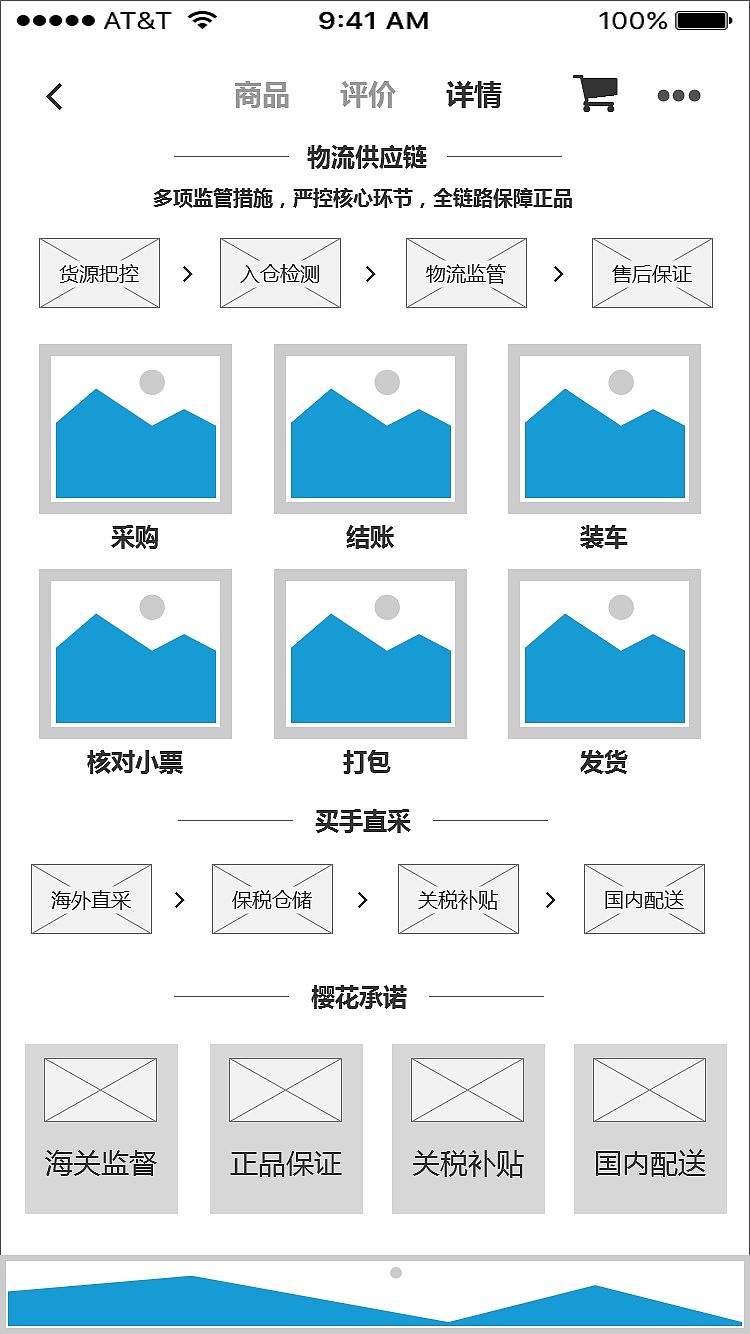Click the chevron between 物流监管 and 售后保证
750x1334 pixels.
[x=558, y=272]
